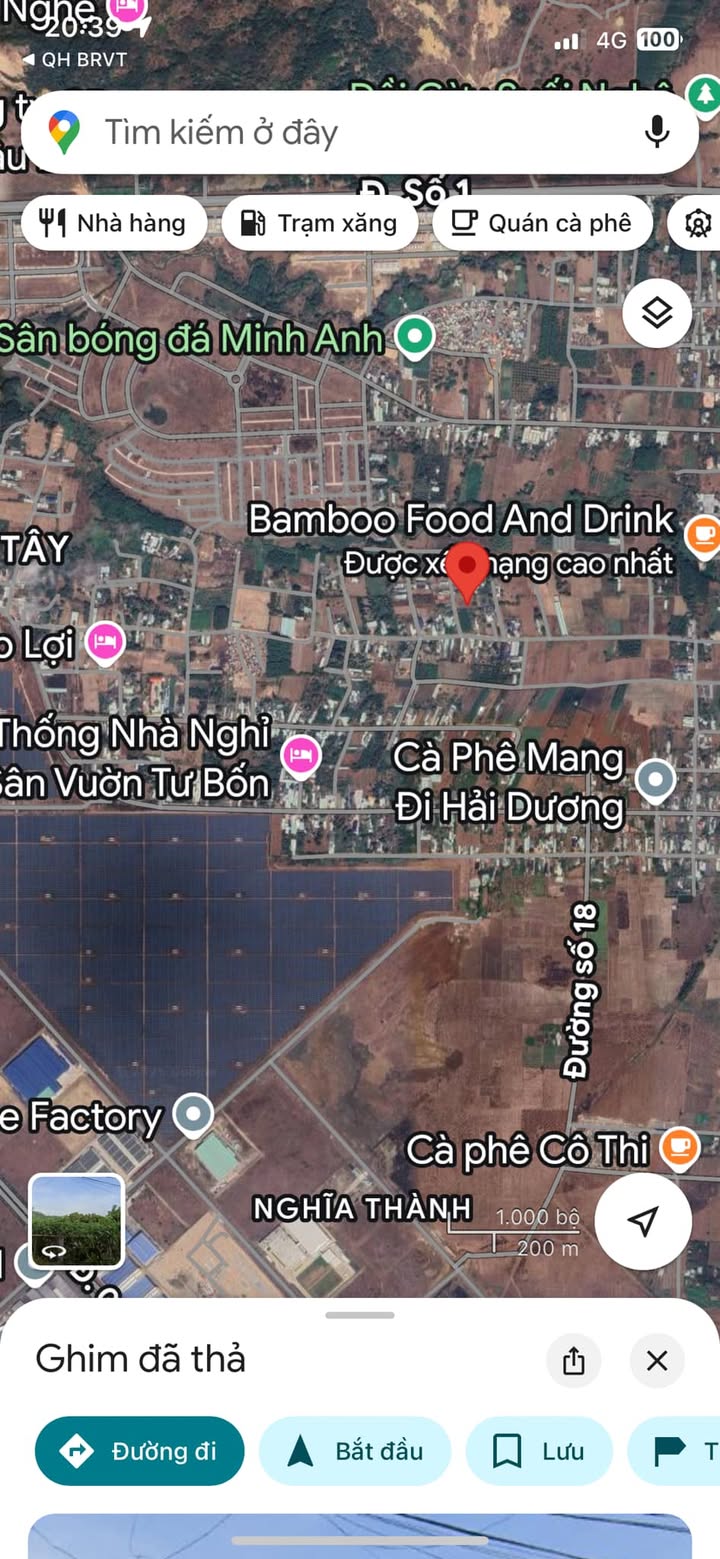Share the dropped pin

[573, 1361]
